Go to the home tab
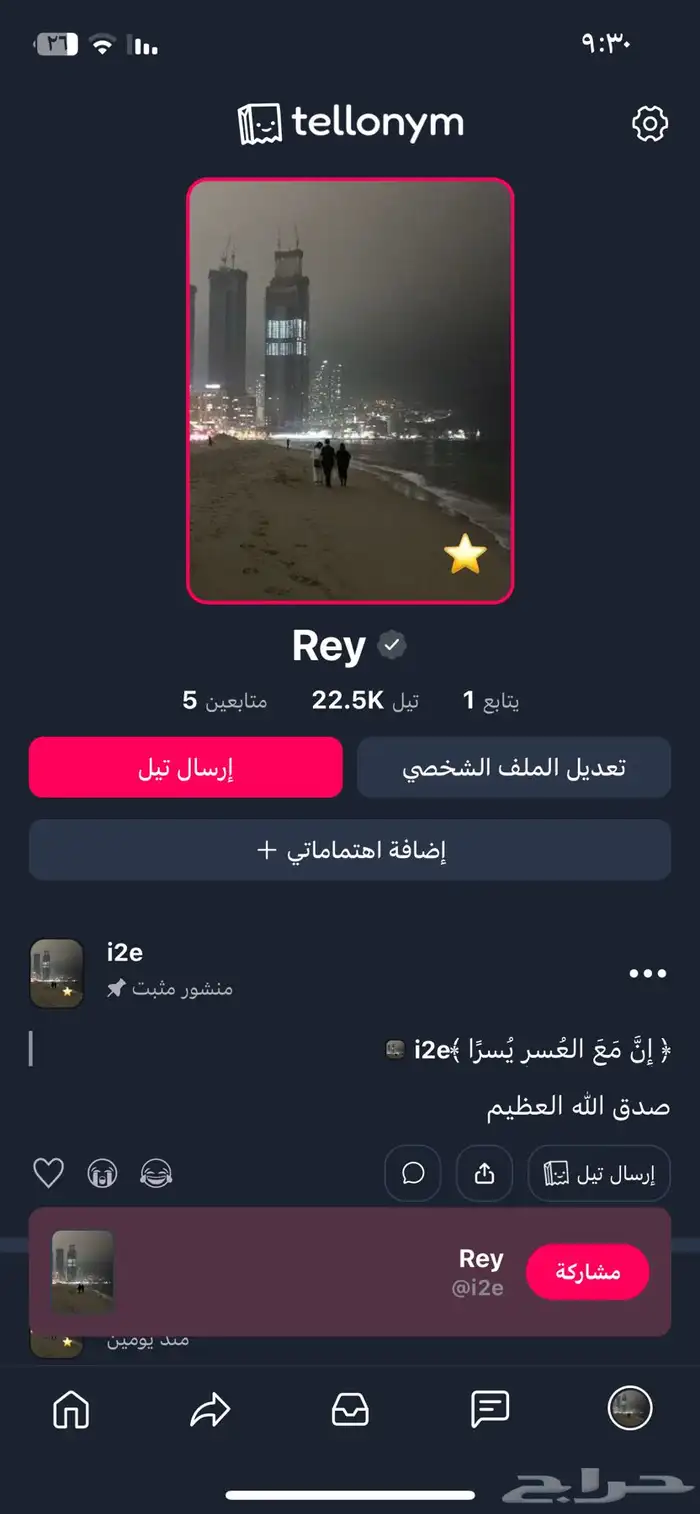 click(71, 1409)
